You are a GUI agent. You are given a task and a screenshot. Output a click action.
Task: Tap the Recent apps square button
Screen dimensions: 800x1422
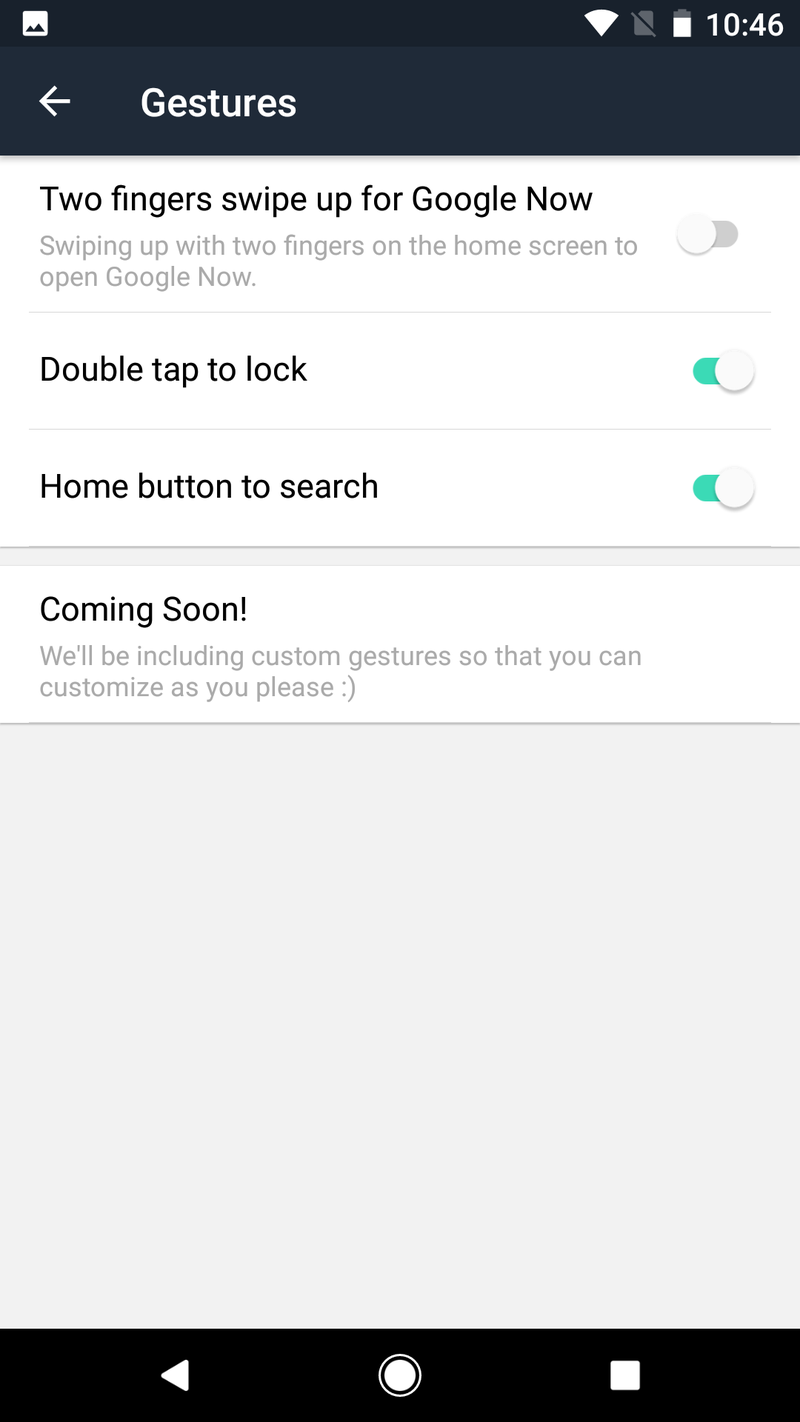click(x=625, y=1375)
